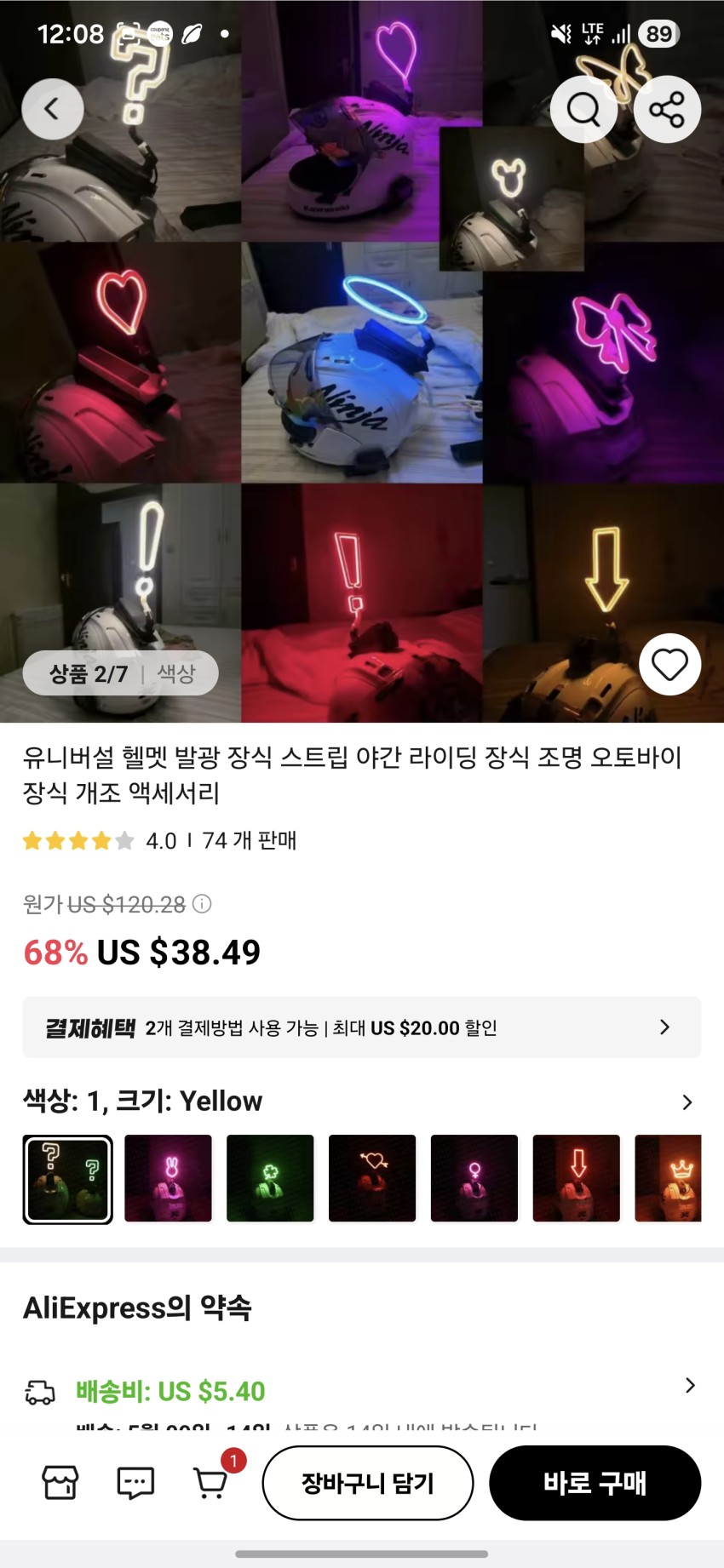Add product to wishlist with heart
This screenshot has width=724, height=1568.
coord(669,664)
